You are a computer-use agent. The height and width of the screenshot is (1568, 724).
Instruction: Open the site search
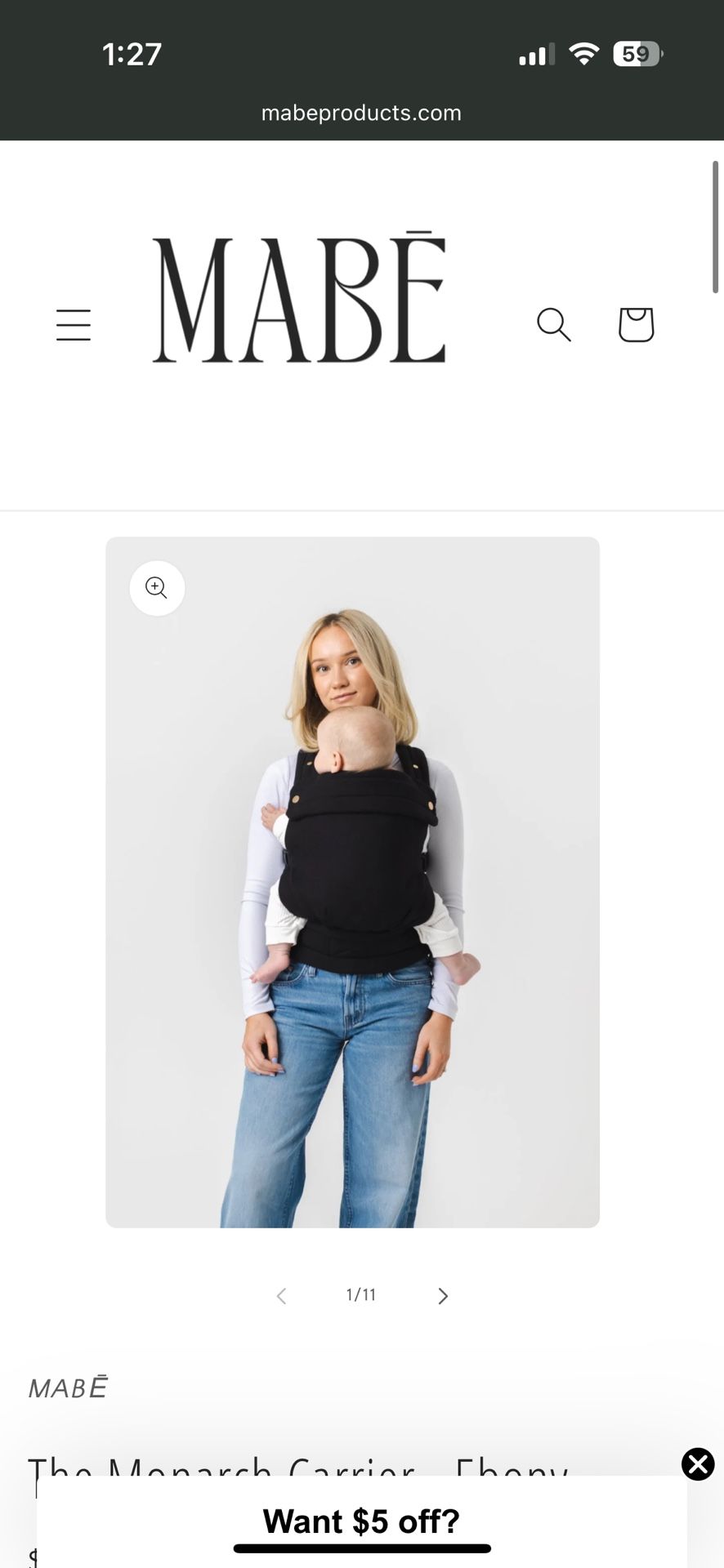pyautogui.click(x=553, y=325)
